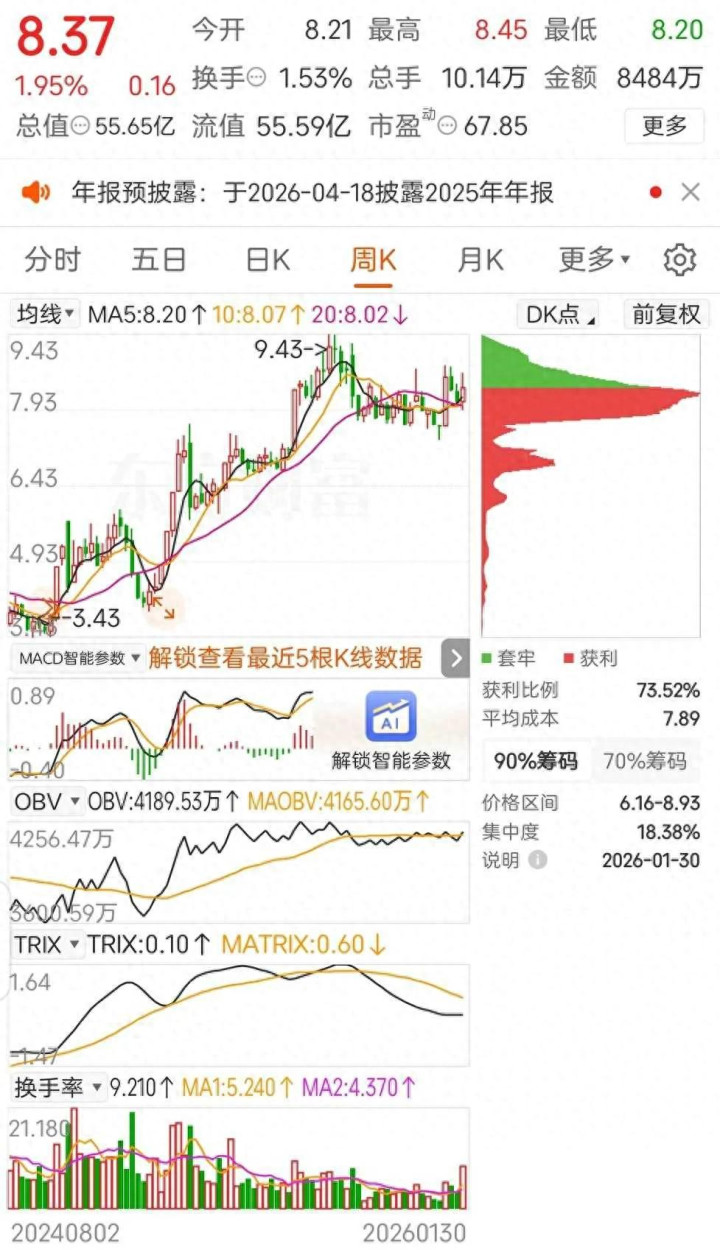Select the 周K tab
The height and width of the screenshot is (1250, 720).
click(x=373, y=260)
